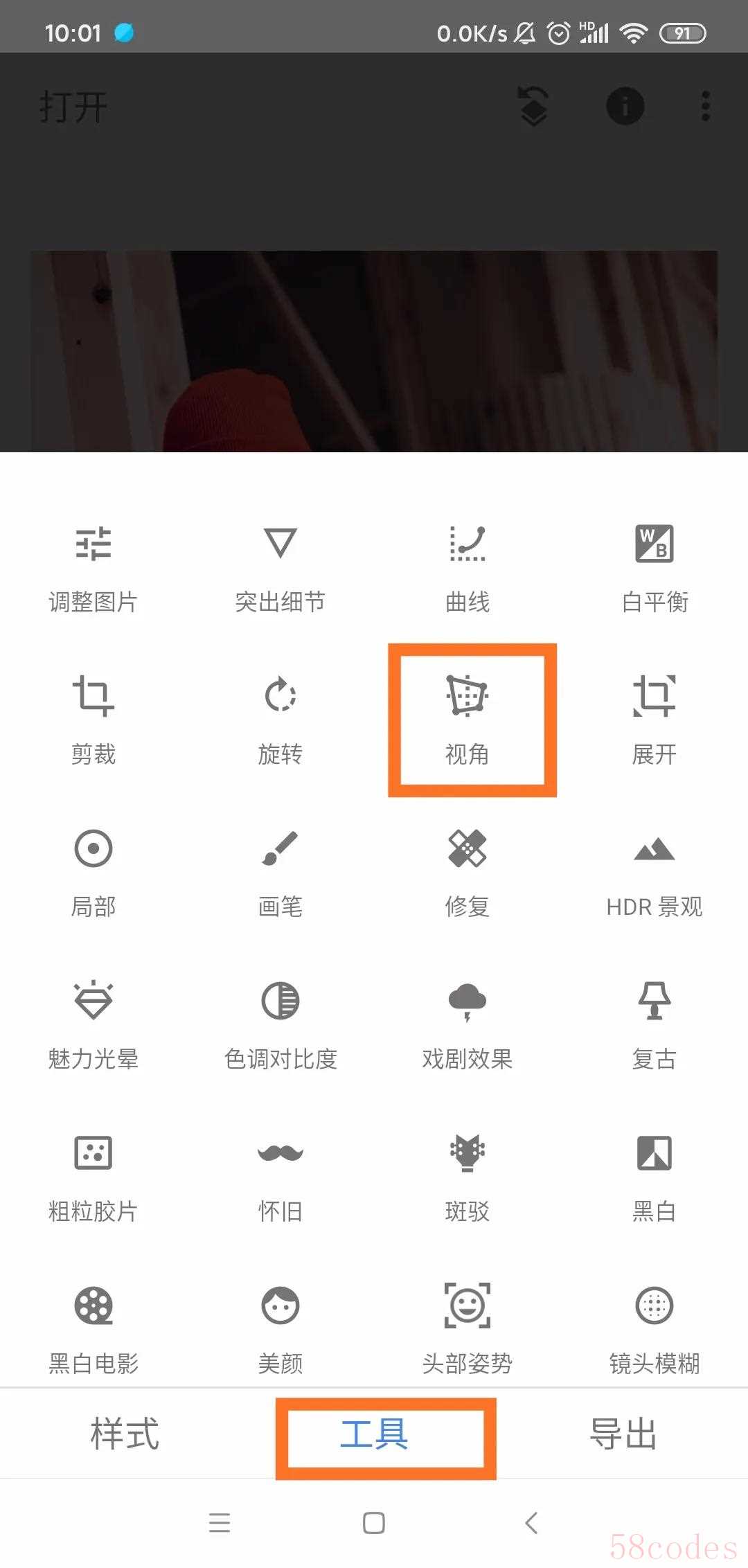Screen dimensions: 748x1568
Task: Open the 局部 selective tool
Action: click(x=93, y=873)
